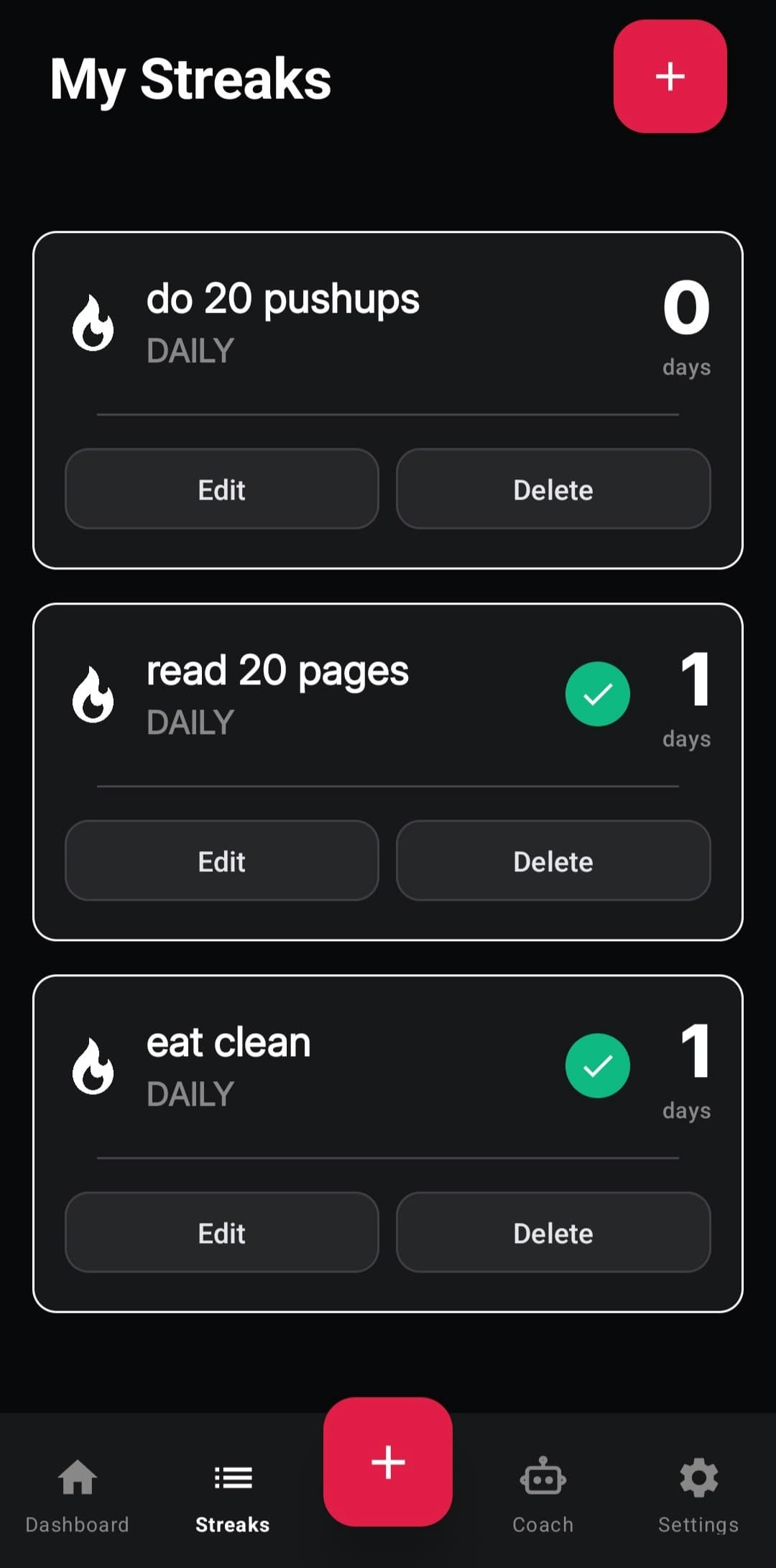Click the flame icon on eat clean card
This screenshot has height=1568, width=776.
pyautogui.click(x=95, y=1068)
